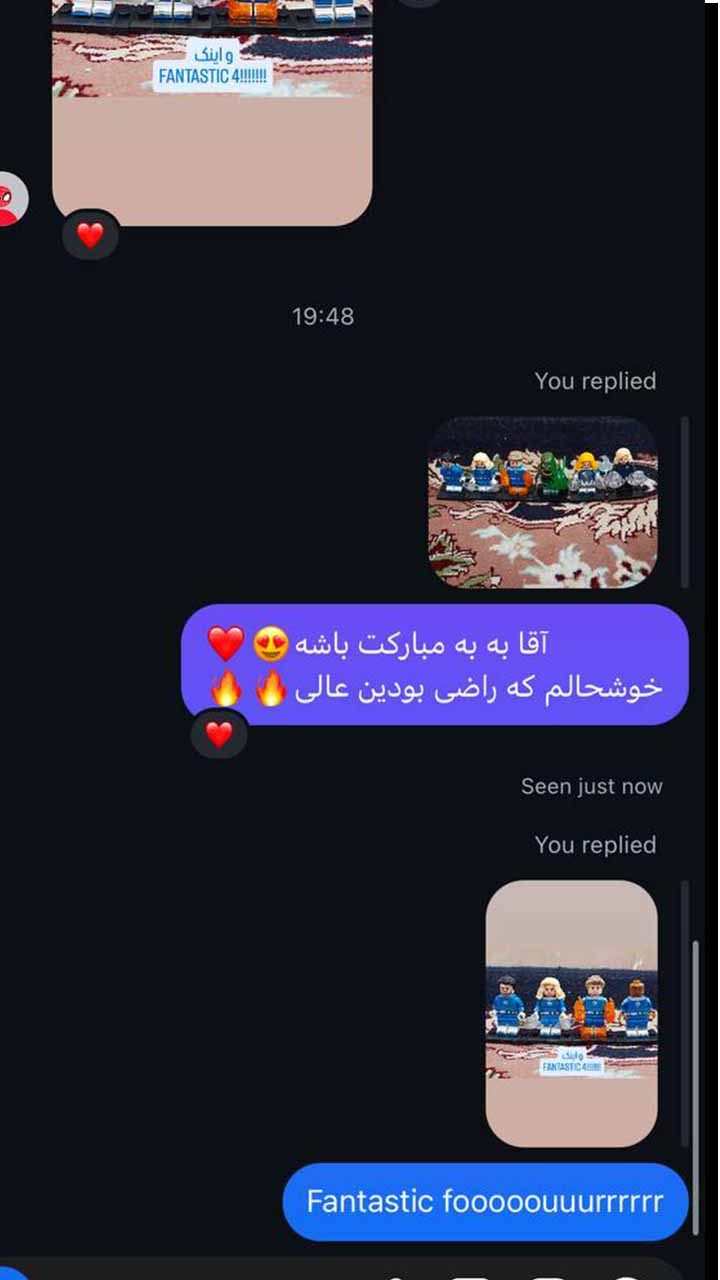
Task: View the heart reaction on the Persian message
Action: [x=218, y=735]
